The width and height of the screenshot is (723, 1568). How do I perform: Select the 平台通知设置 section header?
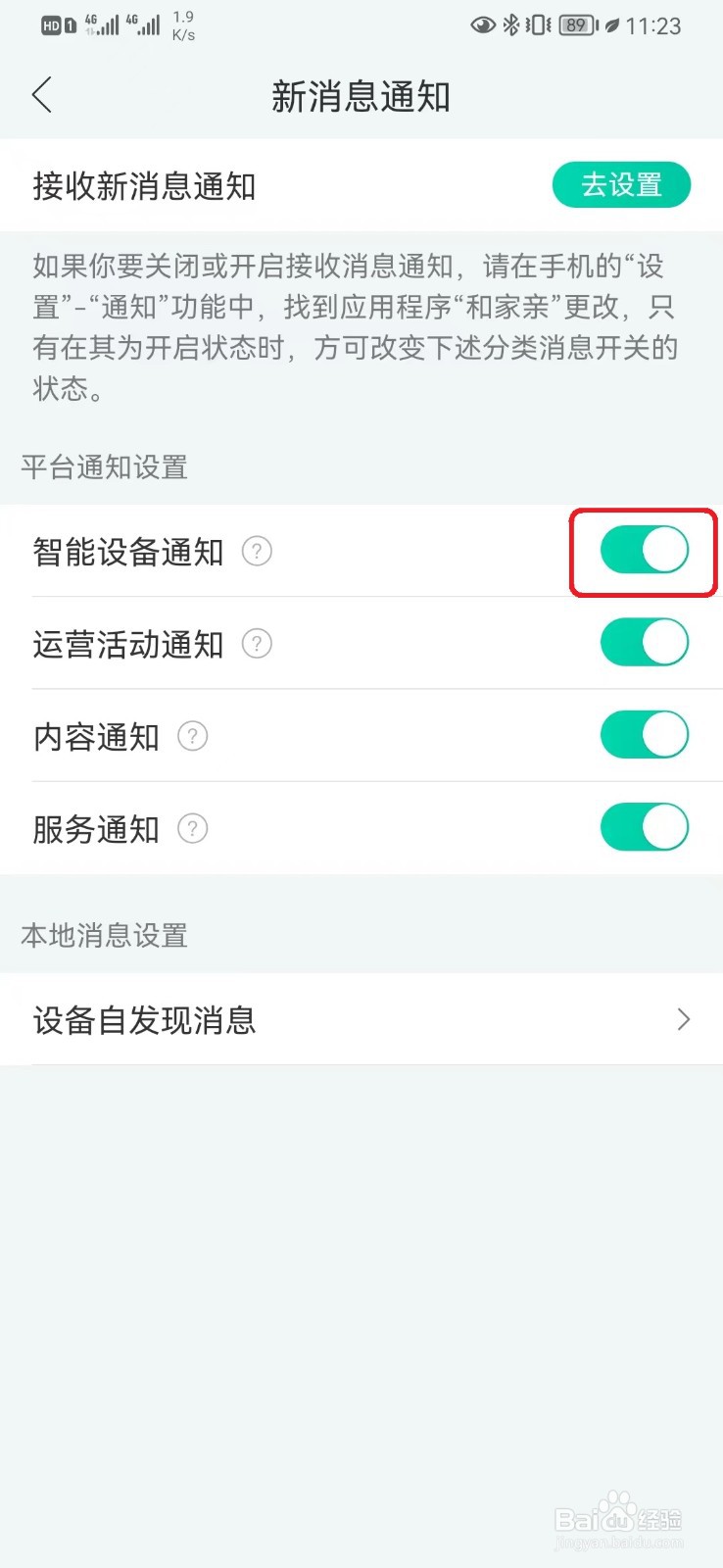pos(104,468)
